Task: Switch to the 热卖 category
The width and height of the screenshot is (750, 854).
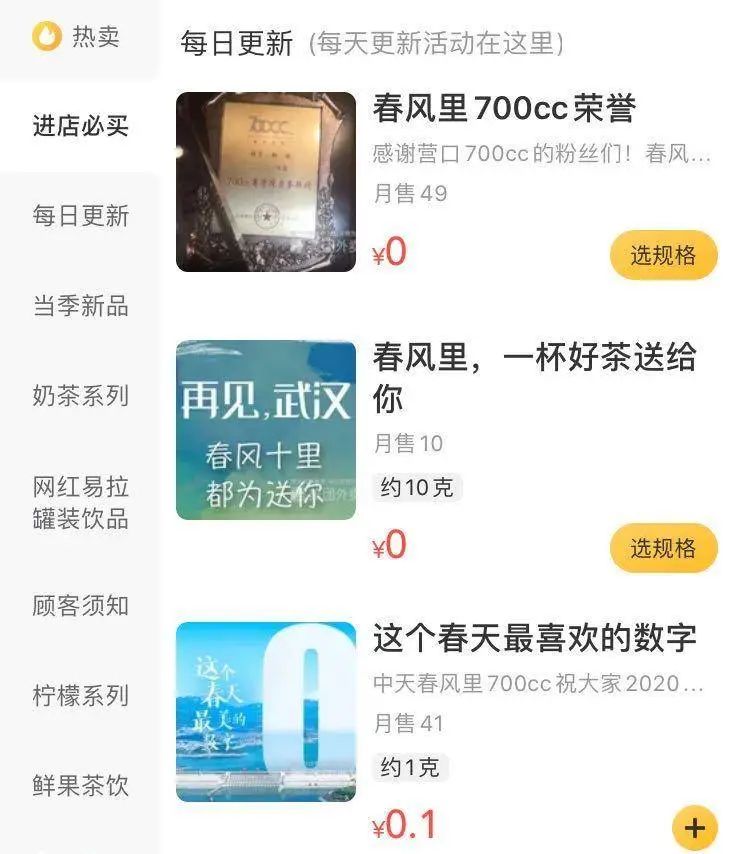Action: [78, 37]
